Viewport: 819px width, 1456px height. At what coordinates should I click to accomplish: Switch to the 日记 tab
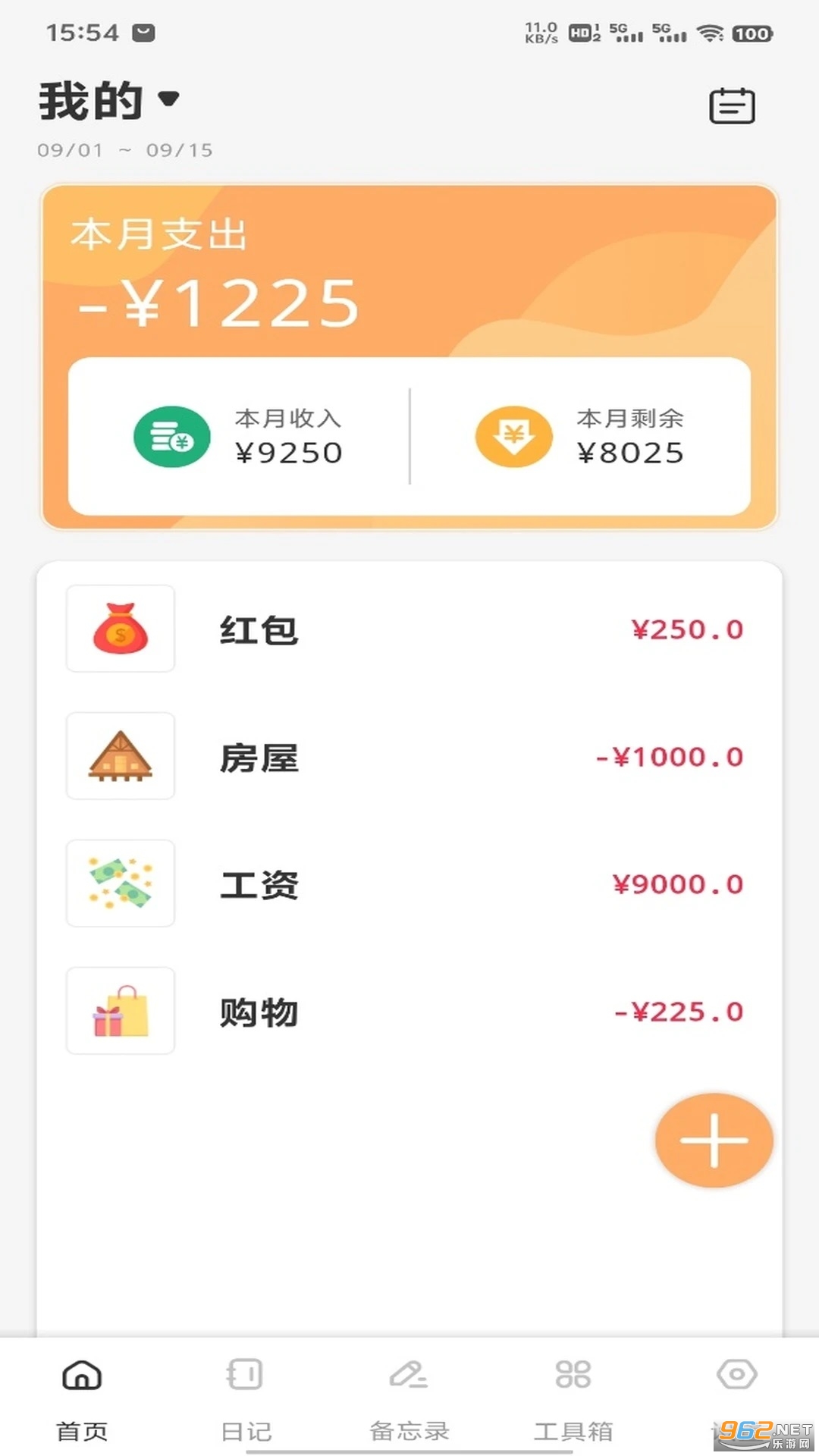coord(244,1425)
